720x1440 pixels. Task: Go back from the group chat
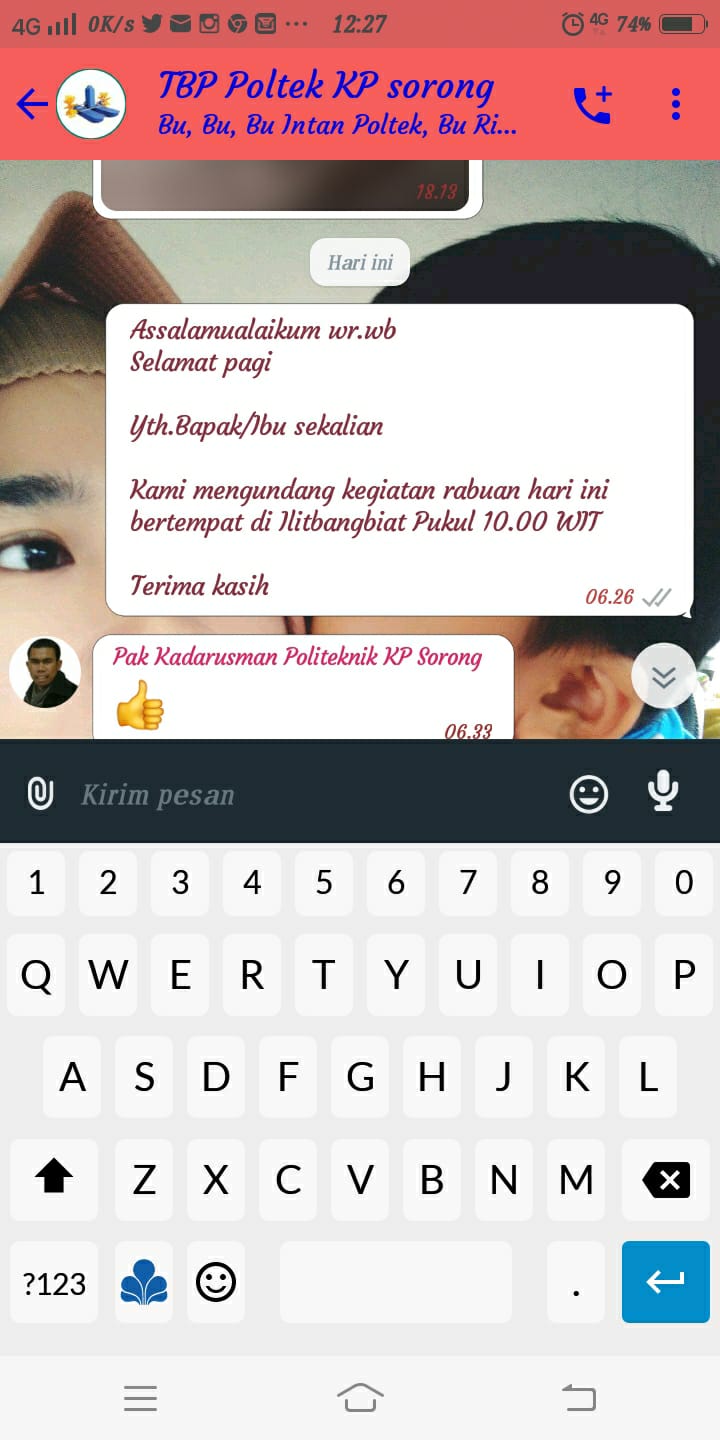click(31, 104)
